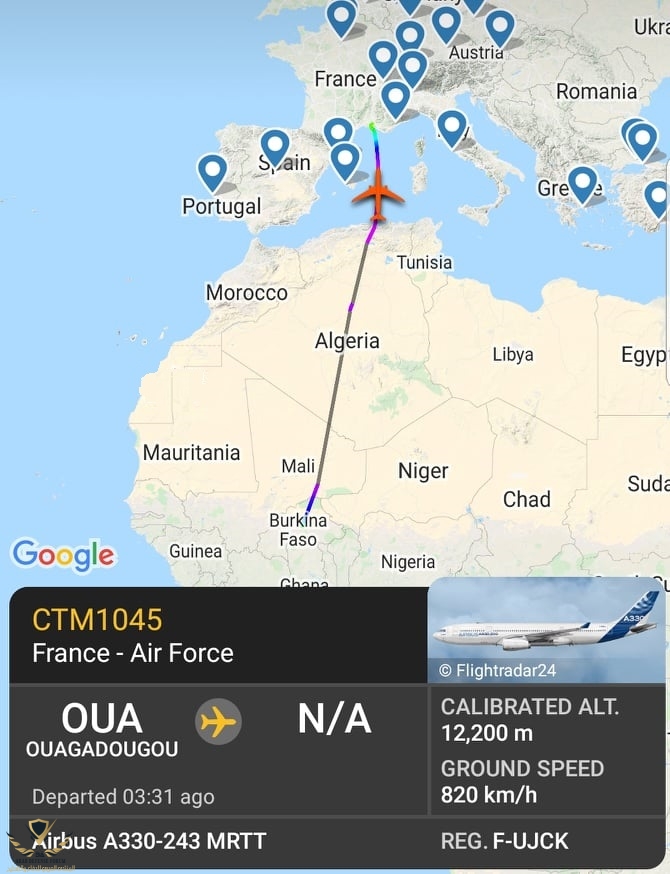Select the airport pin over Portugal
The width and height of the screenshot is (670, 874).
pyautogui.click(x=212, y=171)
